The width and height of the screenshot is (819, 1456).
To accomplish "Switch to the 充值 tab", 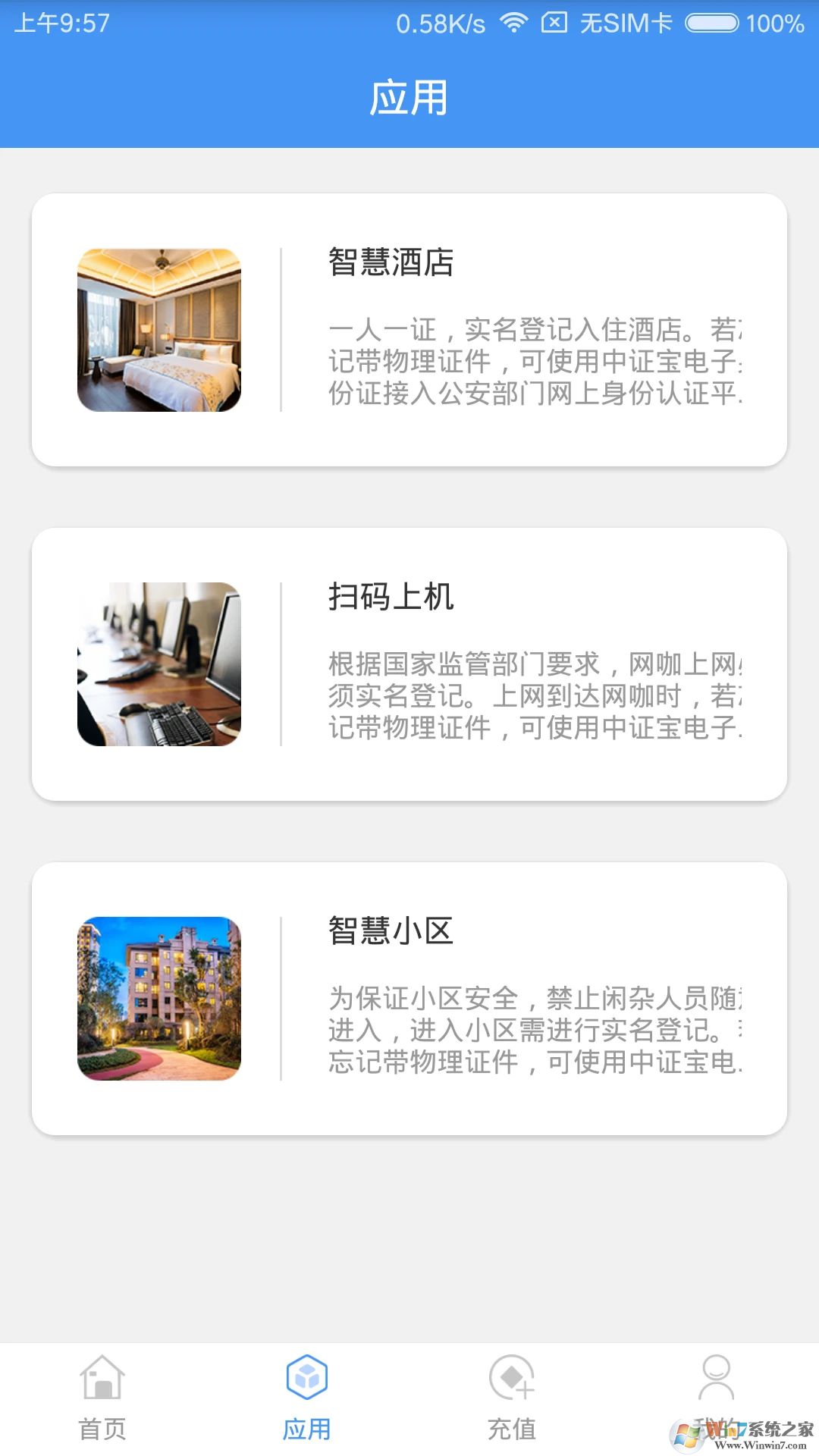I will (510, 1426).
